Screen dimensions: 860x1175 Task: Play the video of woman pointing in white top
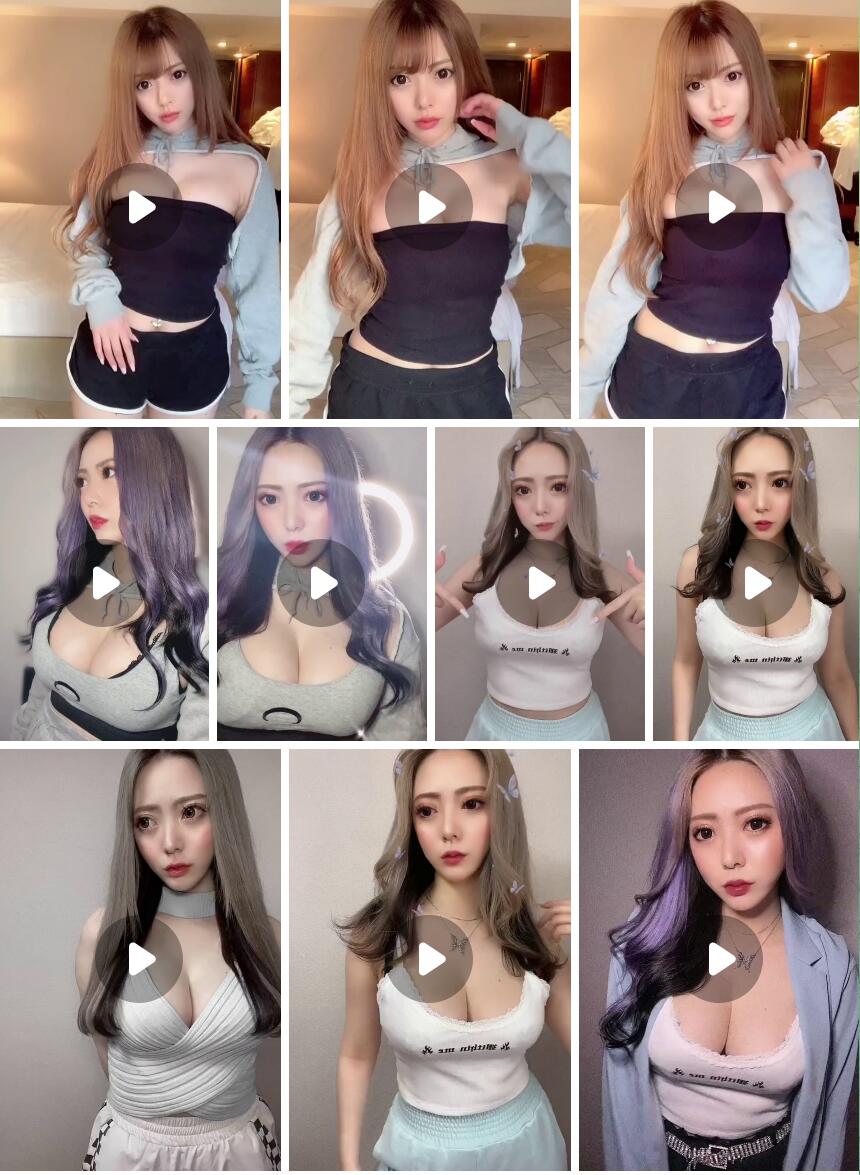pyautogui.click(x=538, y=583)
